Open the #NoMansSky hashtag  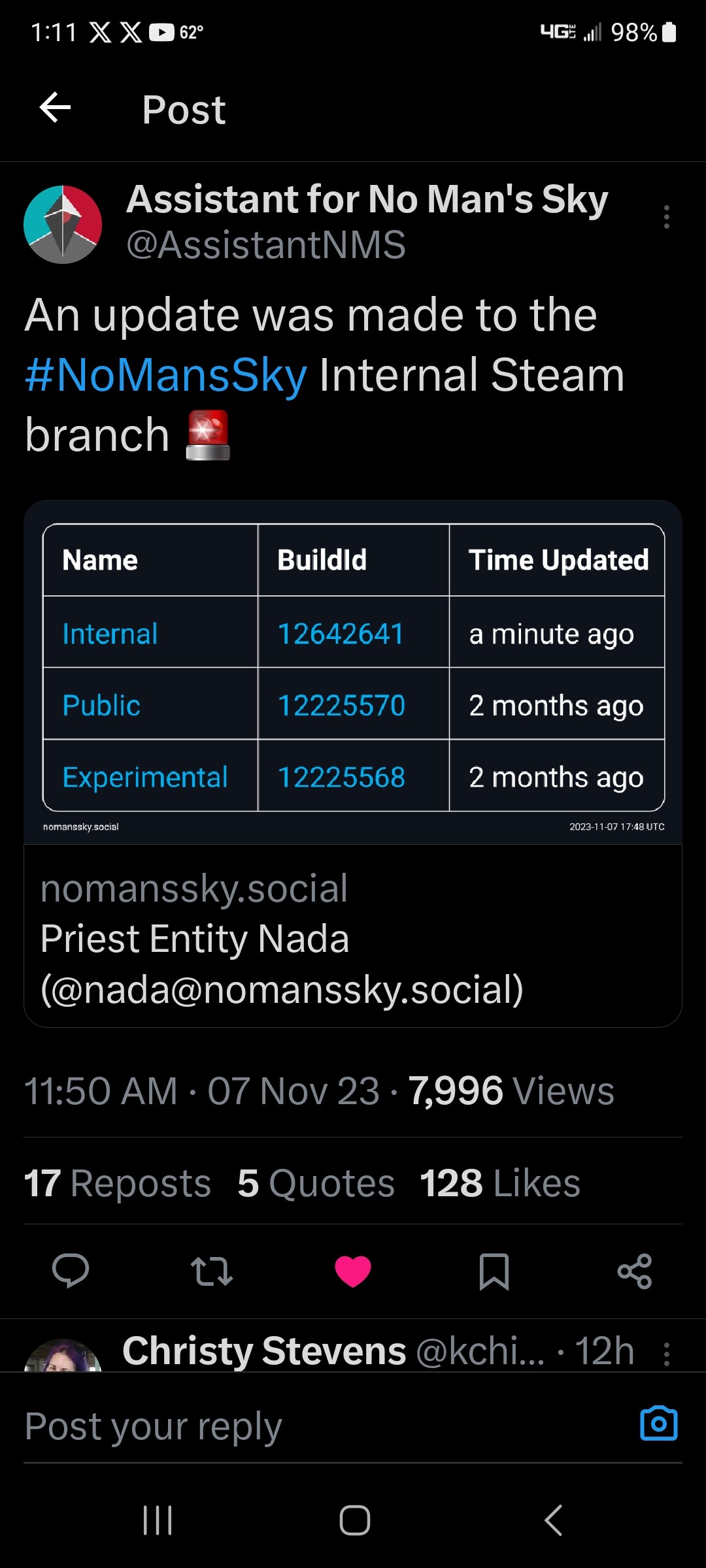click(x=166, y=376)
